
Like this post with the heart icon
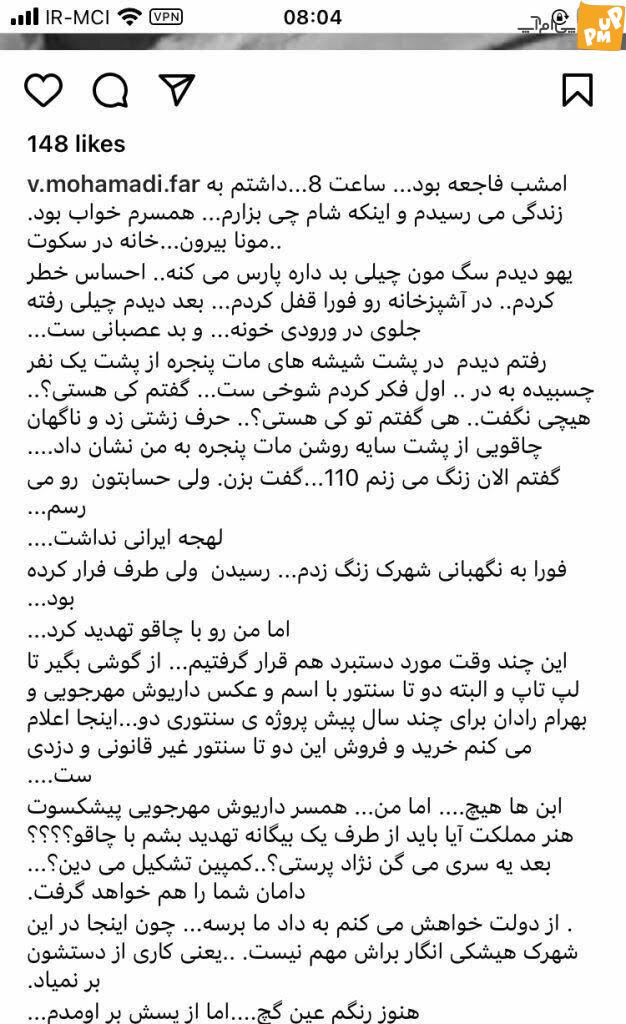43,91
